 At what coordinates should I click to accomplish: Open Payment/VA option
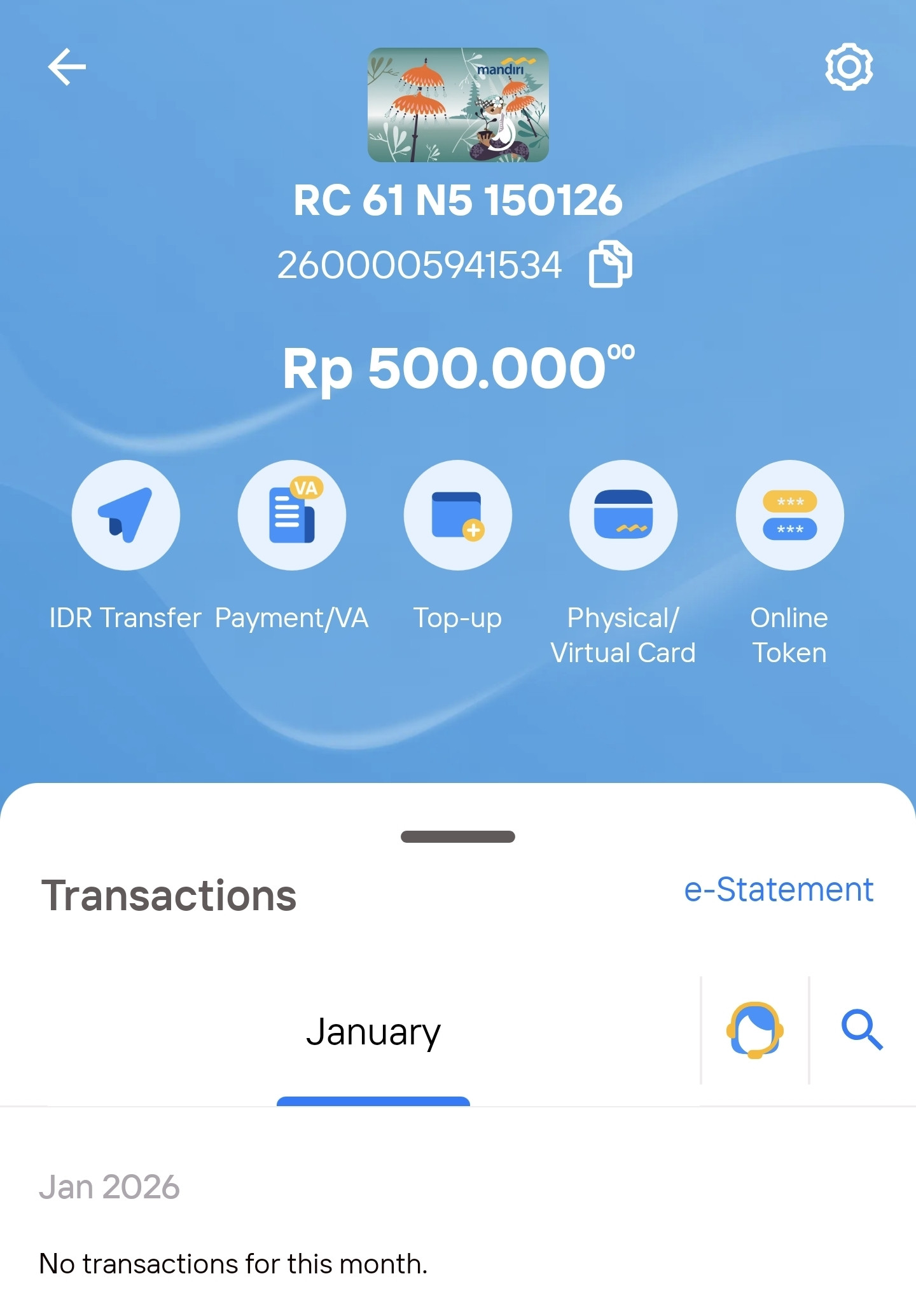point(292,515)
